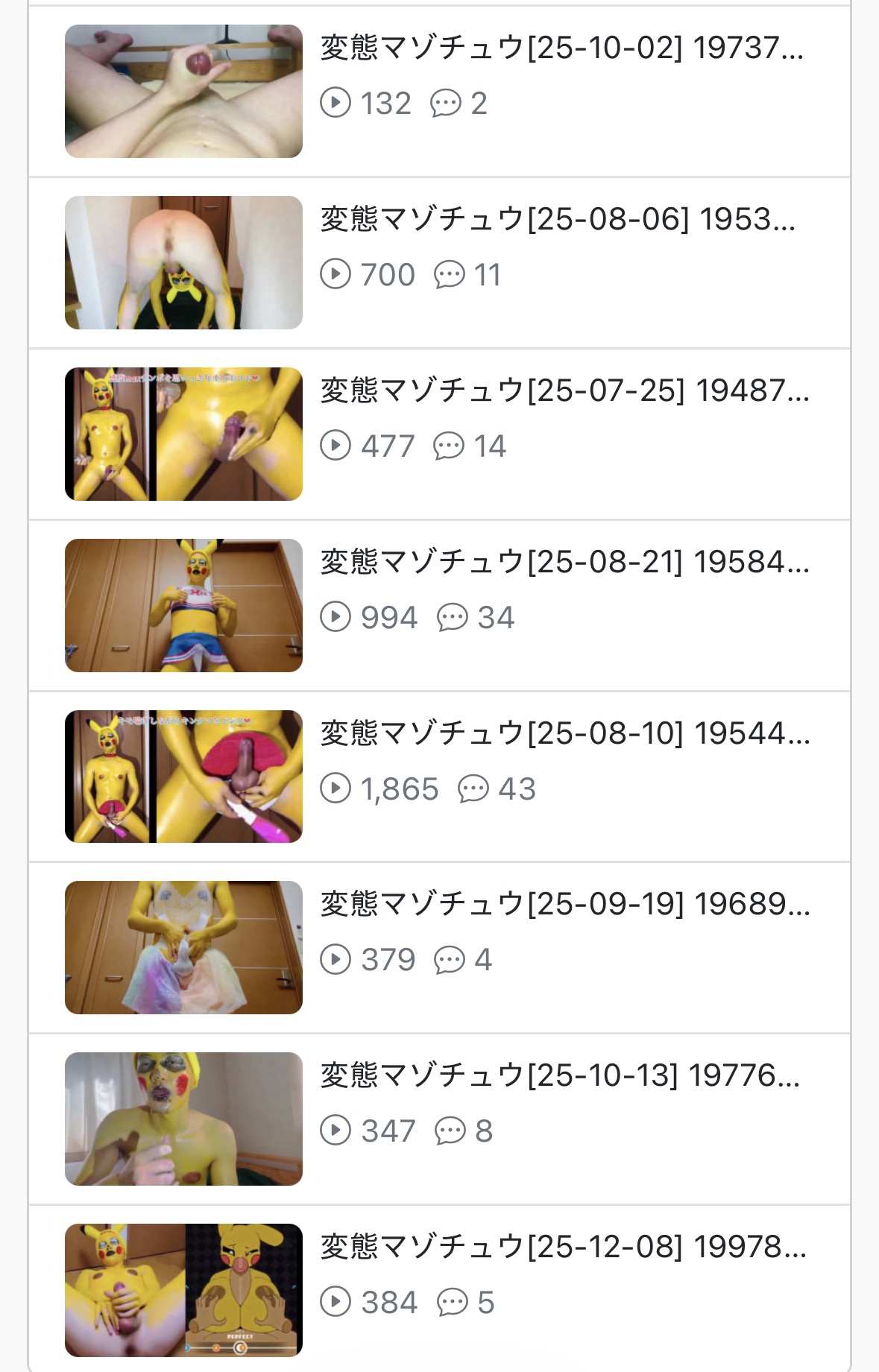The image size is (879, 1372).
Task: Open the 25-08-10 video with 1,865 plays
Action: (564, 734)
